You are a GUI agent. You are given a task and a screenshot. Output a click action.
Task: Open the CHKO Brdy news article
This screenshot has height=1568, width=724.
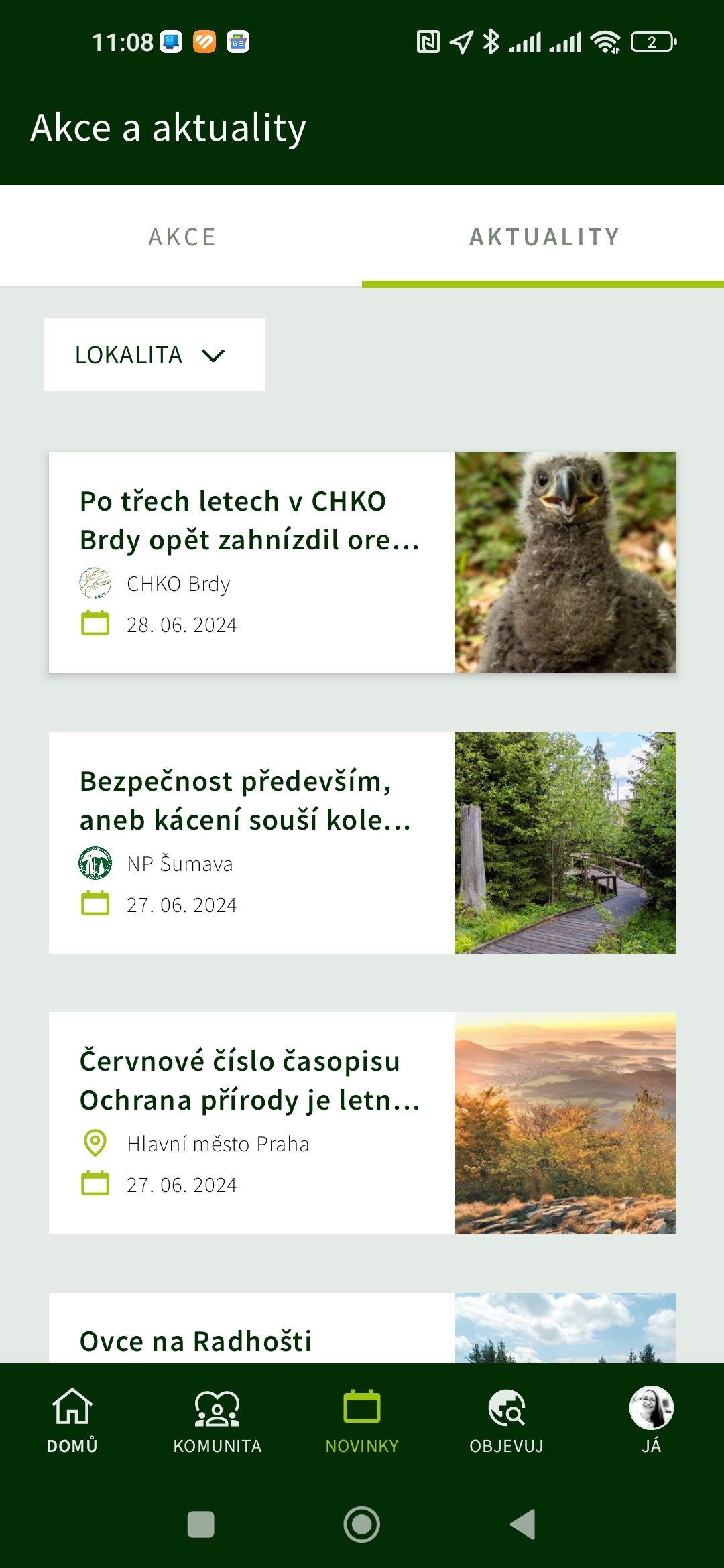pos(362,563)
